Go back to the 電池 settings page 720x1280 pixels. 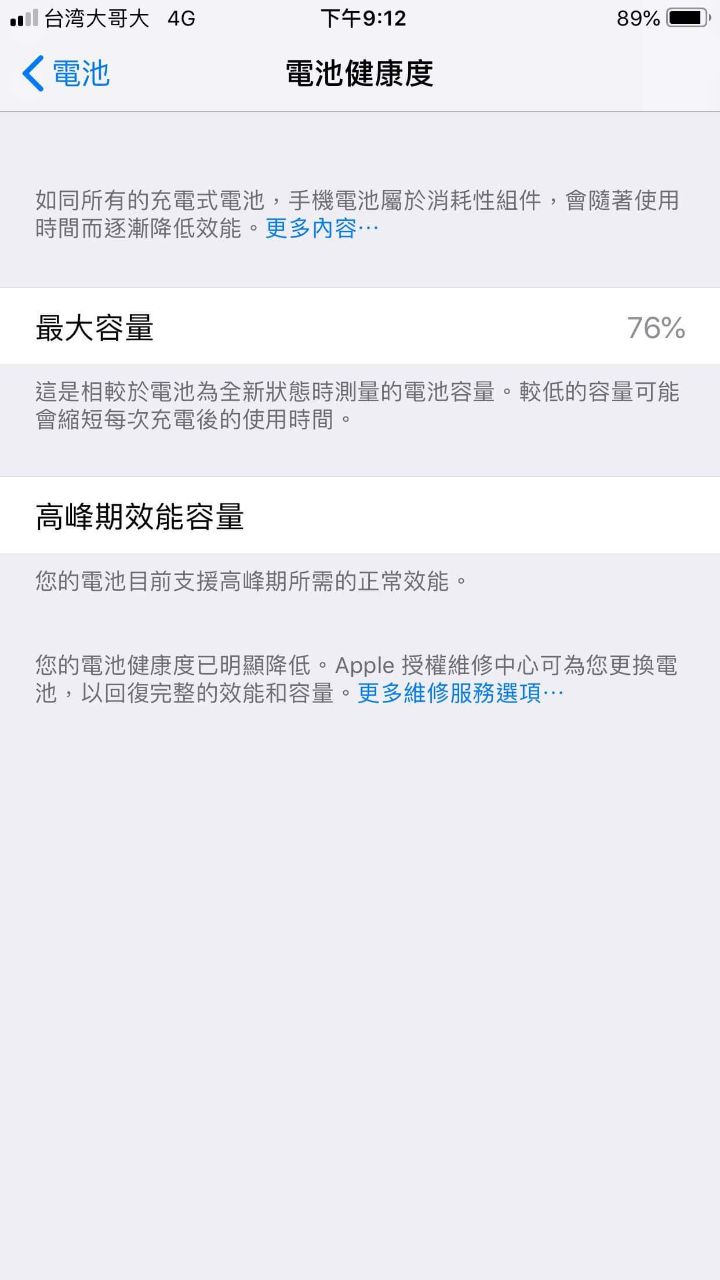point(66,73)
